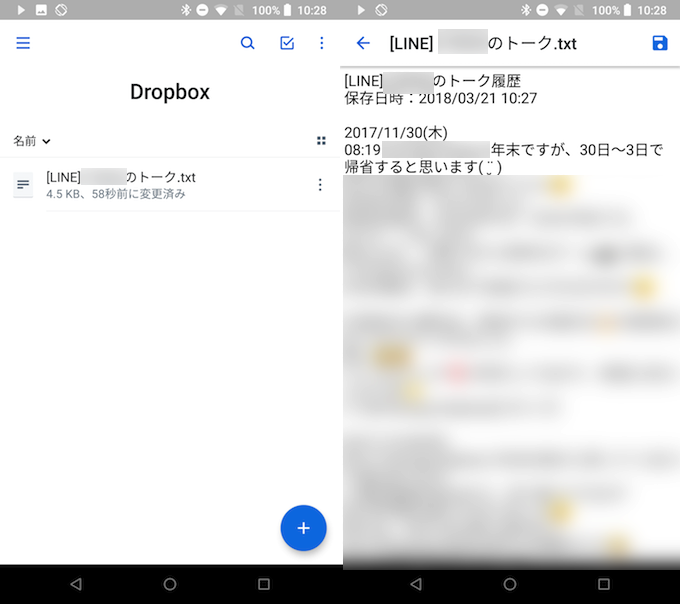The image size is (680, 604).
Task: Open the app bar overflow menu beside multi-select
Action: 321,43
